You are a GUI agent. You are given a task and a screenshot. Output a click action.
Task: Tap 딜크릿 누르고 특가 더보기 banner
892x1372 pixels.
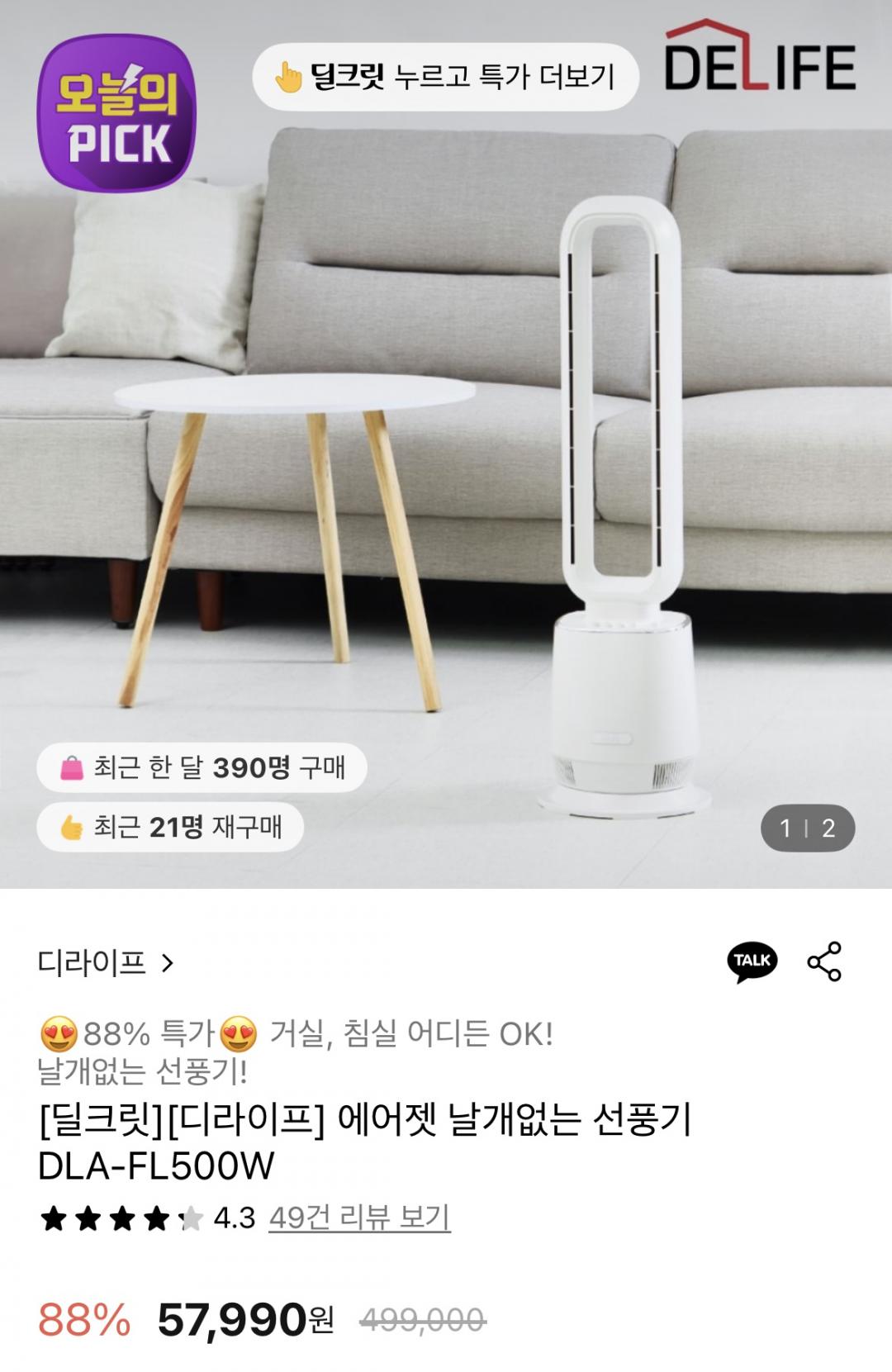click(445, 77)
